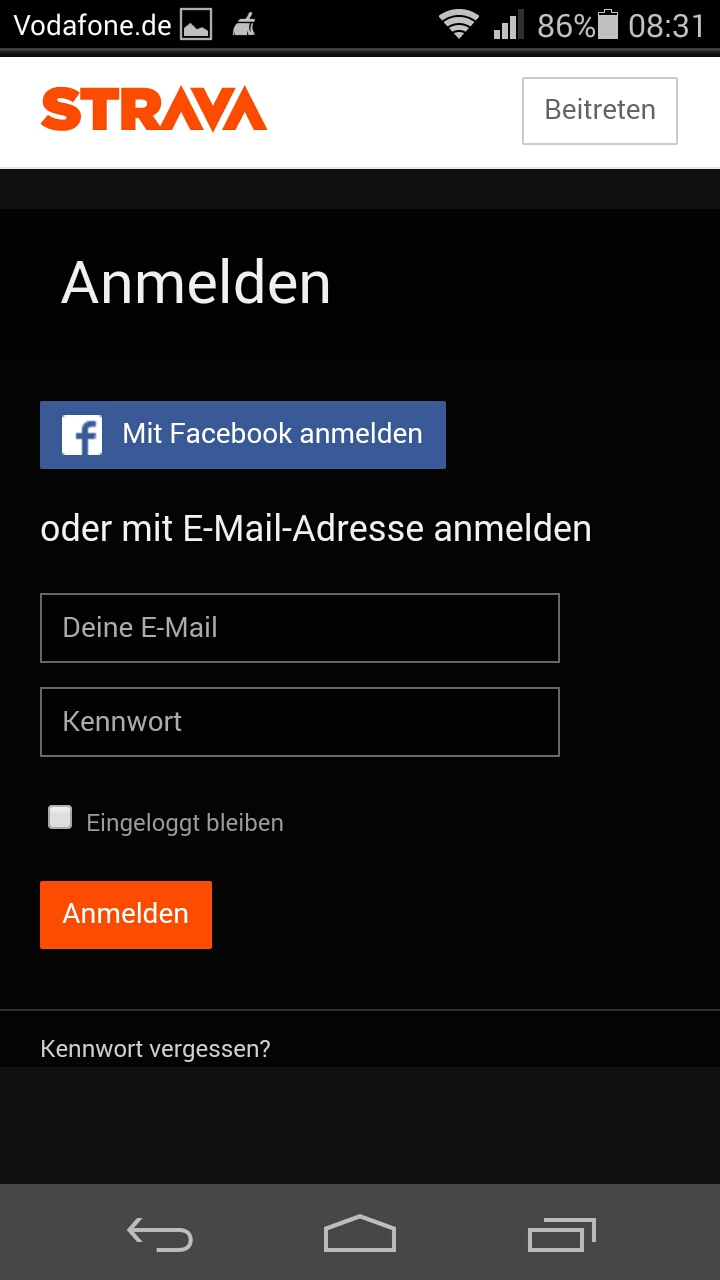Viewport: 720px width, 1280px height.
Task: Select the Kennwort password field
Action: point(299,721)
